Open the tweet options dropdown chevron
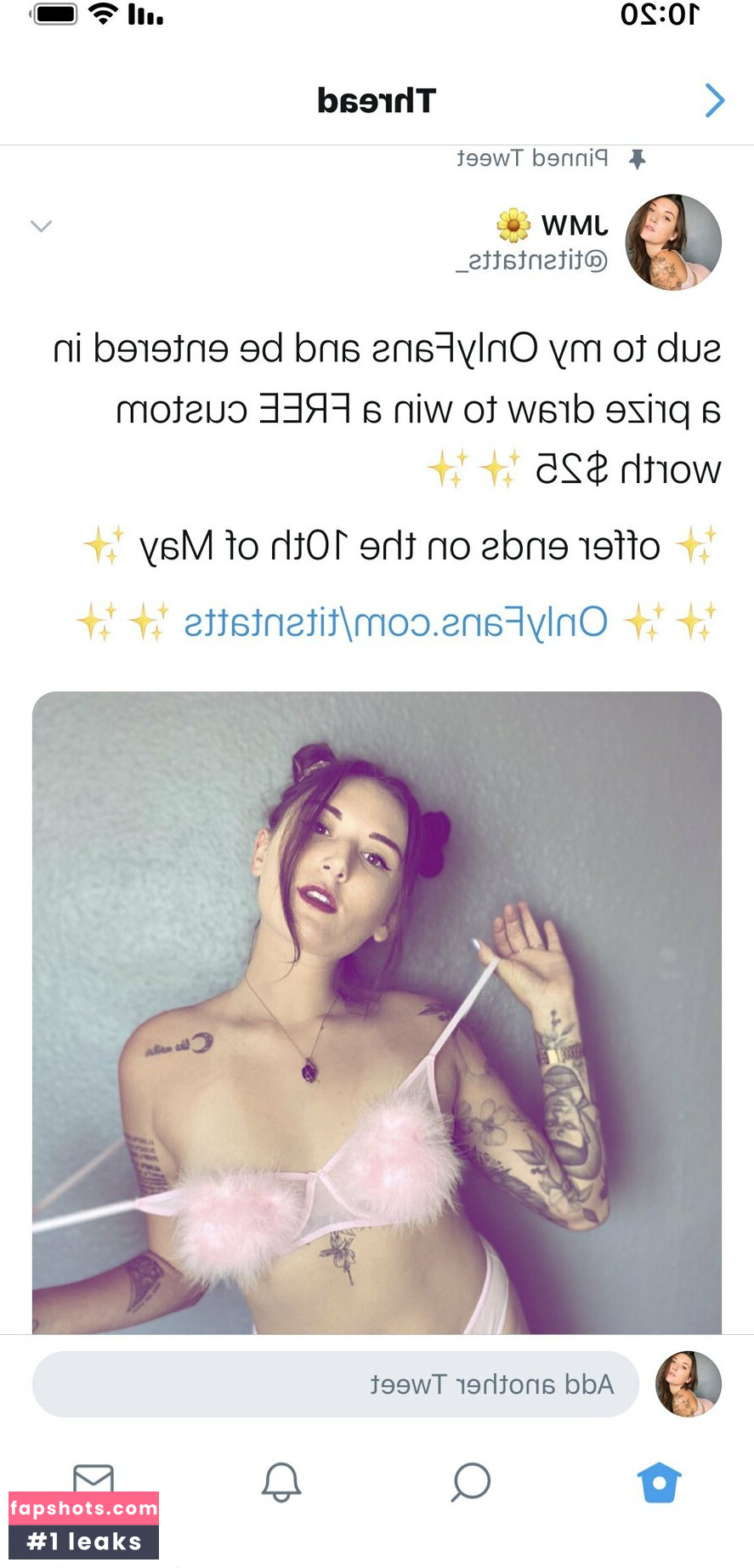 point(41,225)
